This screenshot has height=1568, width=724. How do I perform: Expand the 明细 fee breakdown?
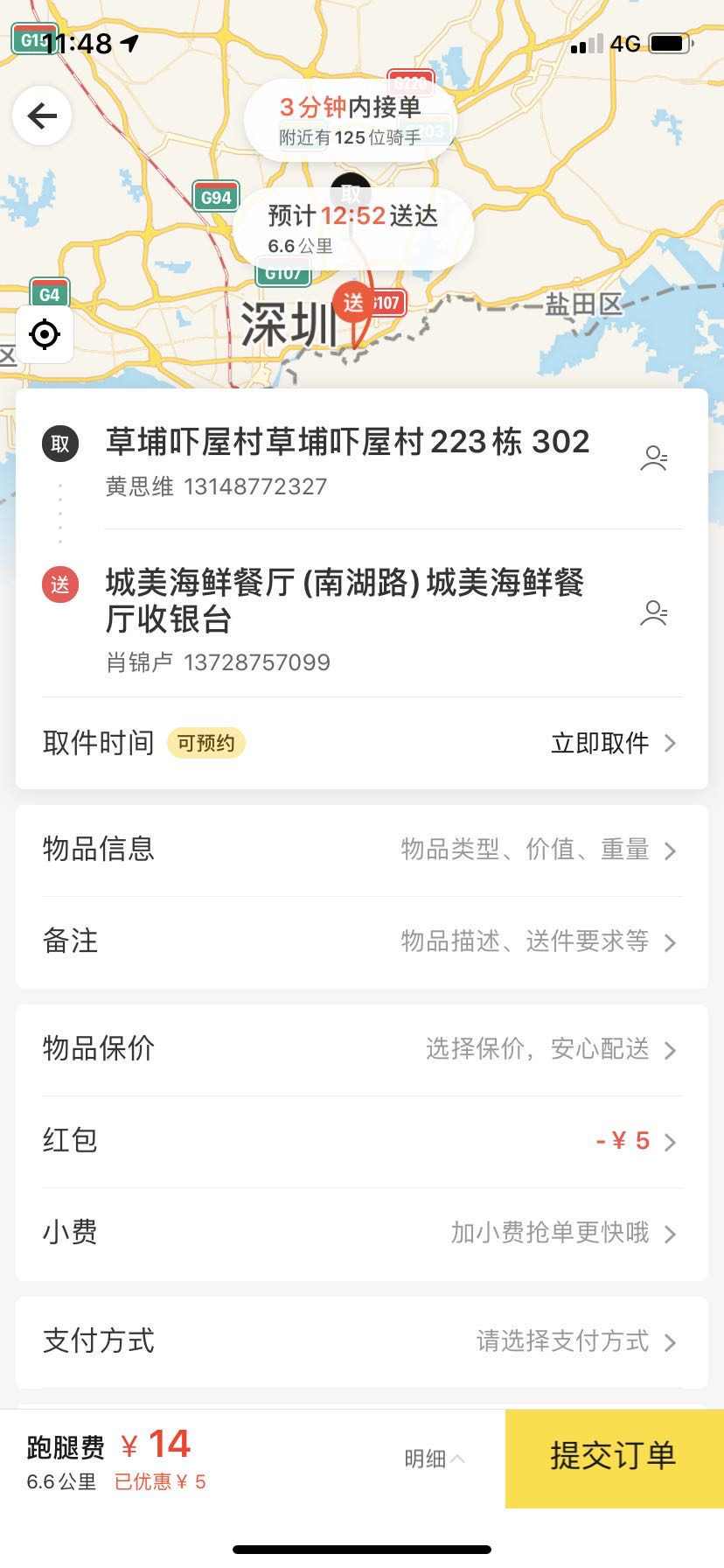434,1459
